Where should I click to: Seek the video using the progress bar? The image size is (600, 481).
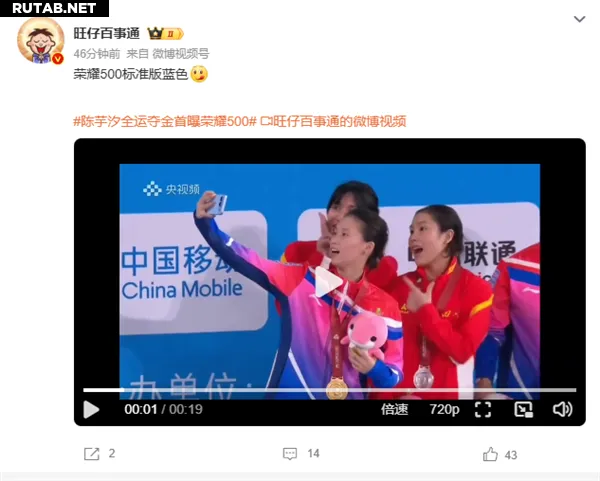tap(329, 390)
